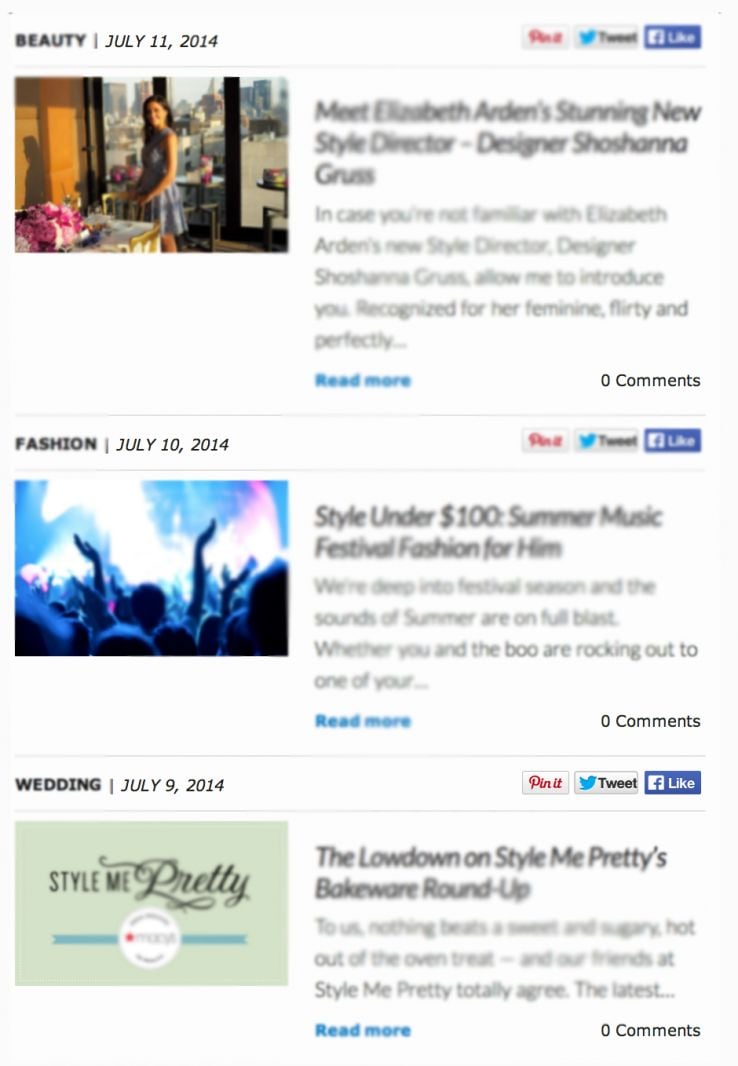Open the Elizabeth Arden post photo
Screen dimensions: 738x1066
tap(151, 165)
